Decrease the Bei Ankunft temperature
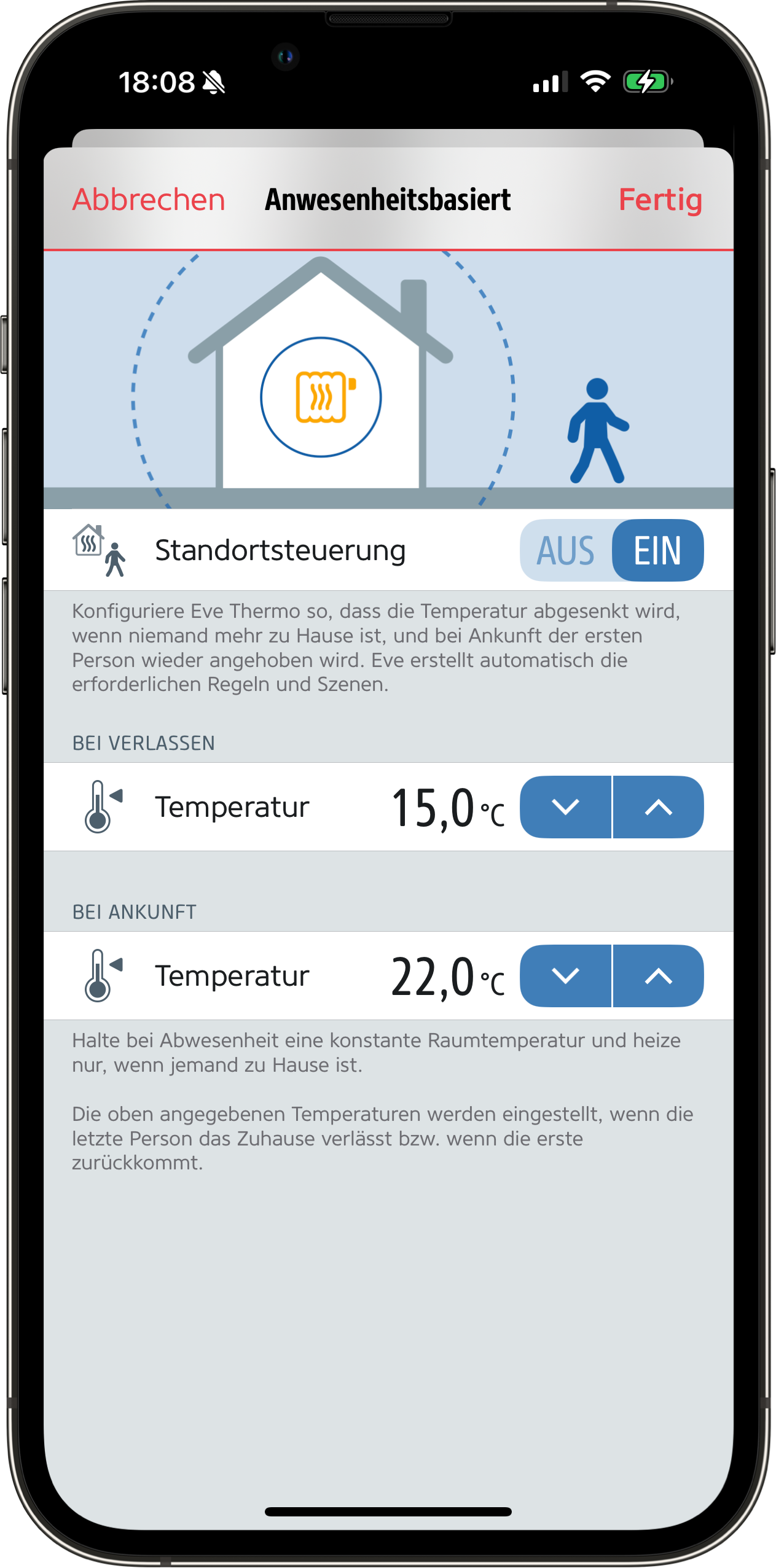The width and height of the screenshot is (776, 1568). pyautogui.click(x=566, y=975)
